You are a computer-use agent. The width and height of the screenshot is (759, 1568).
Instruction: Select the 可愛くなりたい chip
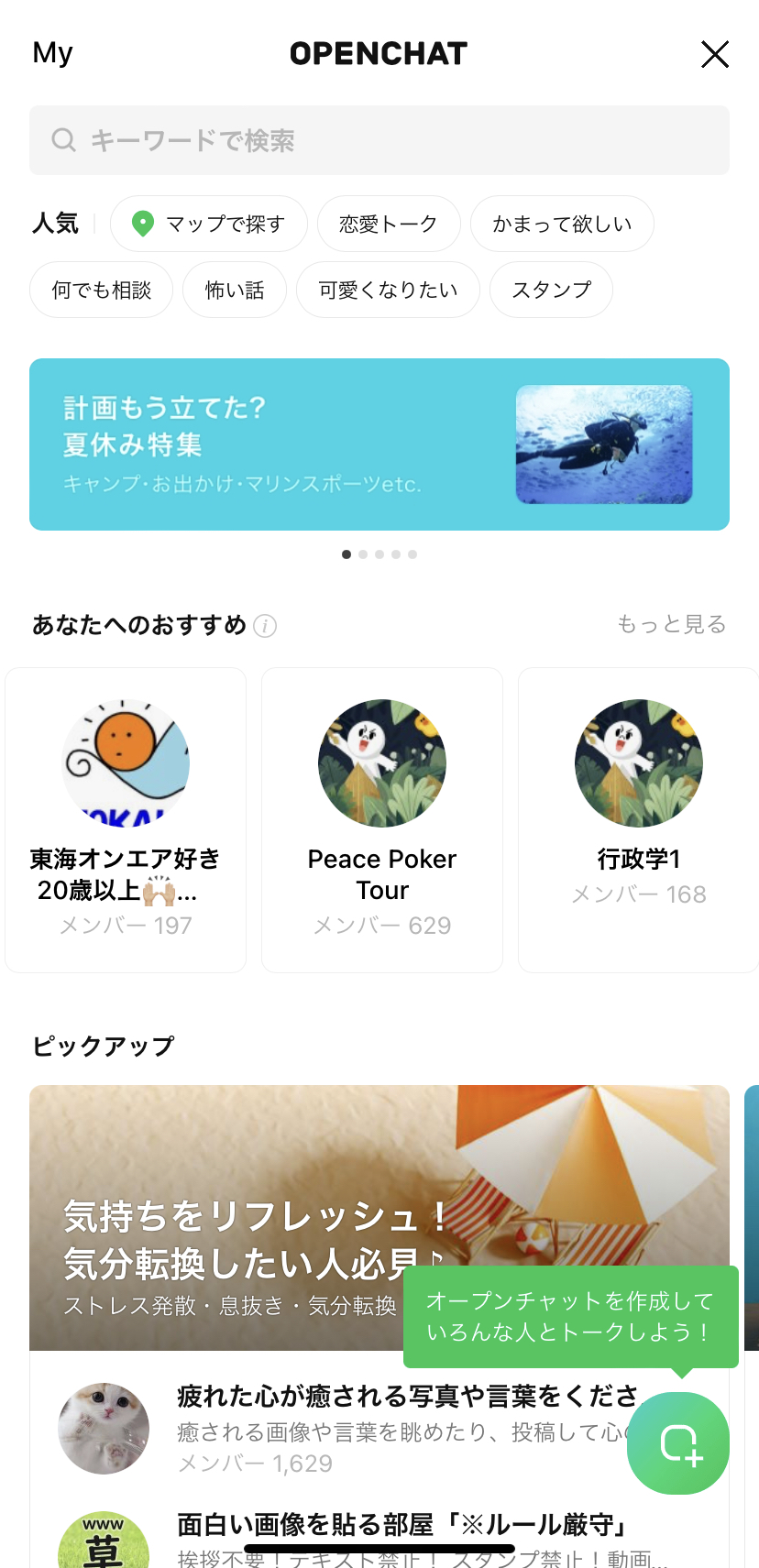[388, 290]
